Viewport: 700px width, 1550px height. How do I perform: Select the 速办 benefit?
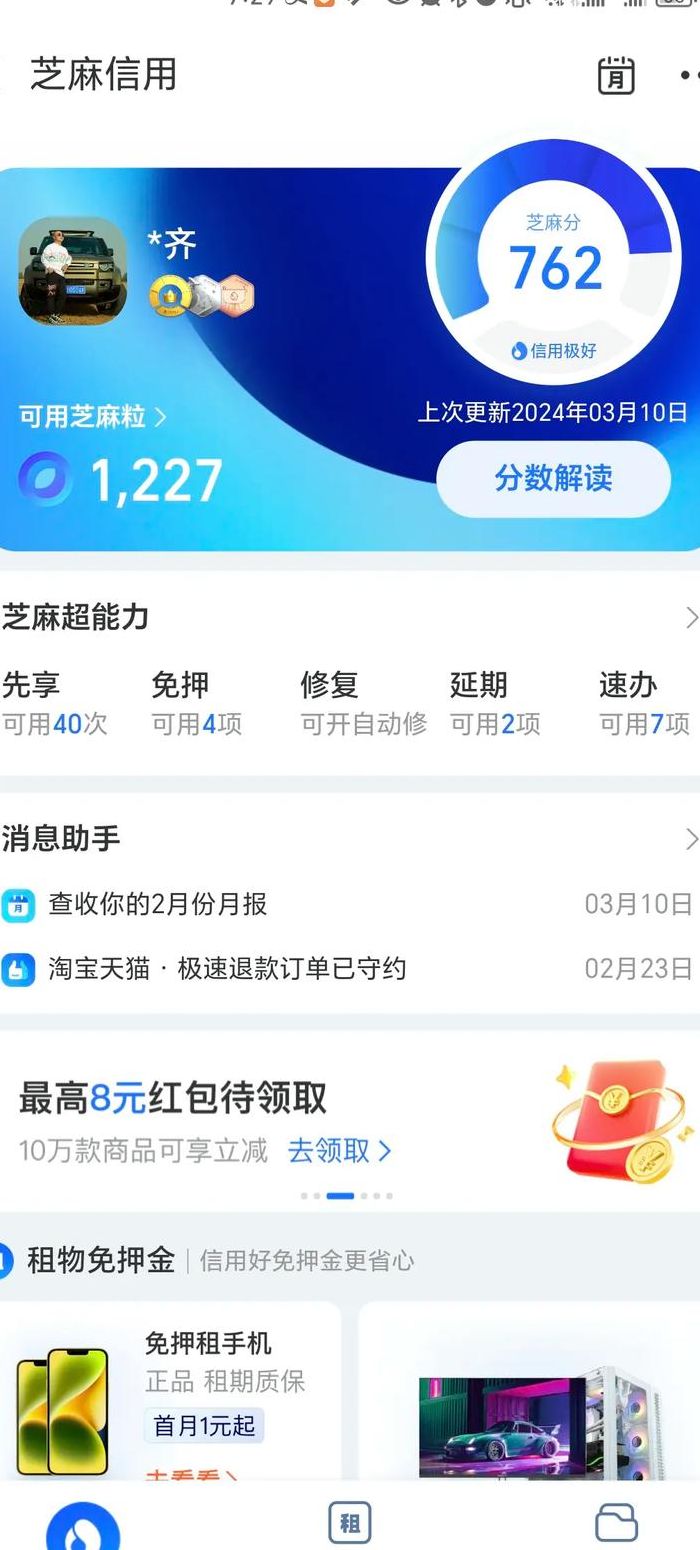tap(645, 703)
